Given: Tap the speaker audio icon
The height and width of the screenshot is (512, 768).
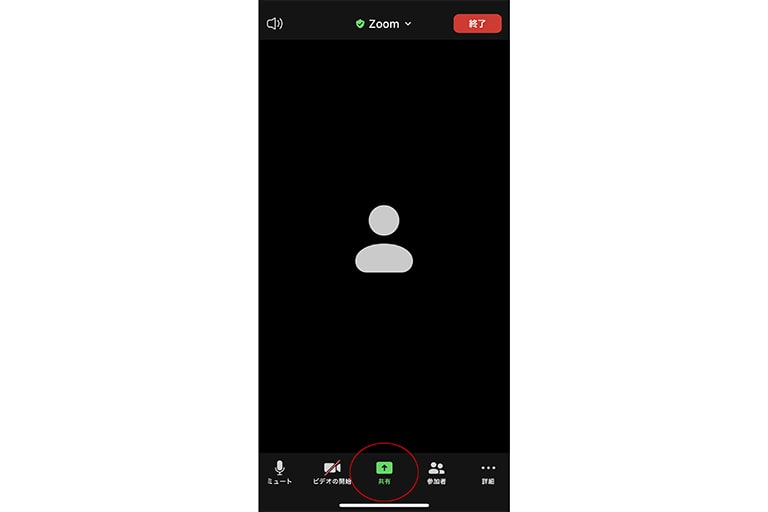Looking at the screenshot, I should tap(275, 23).
